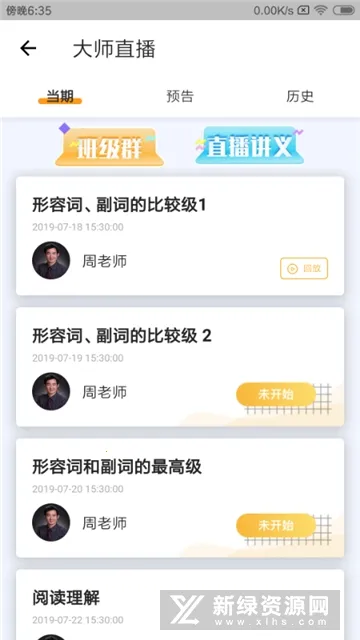Open the 形容词、副词的比较级 2 lesson card

[180, 367]
